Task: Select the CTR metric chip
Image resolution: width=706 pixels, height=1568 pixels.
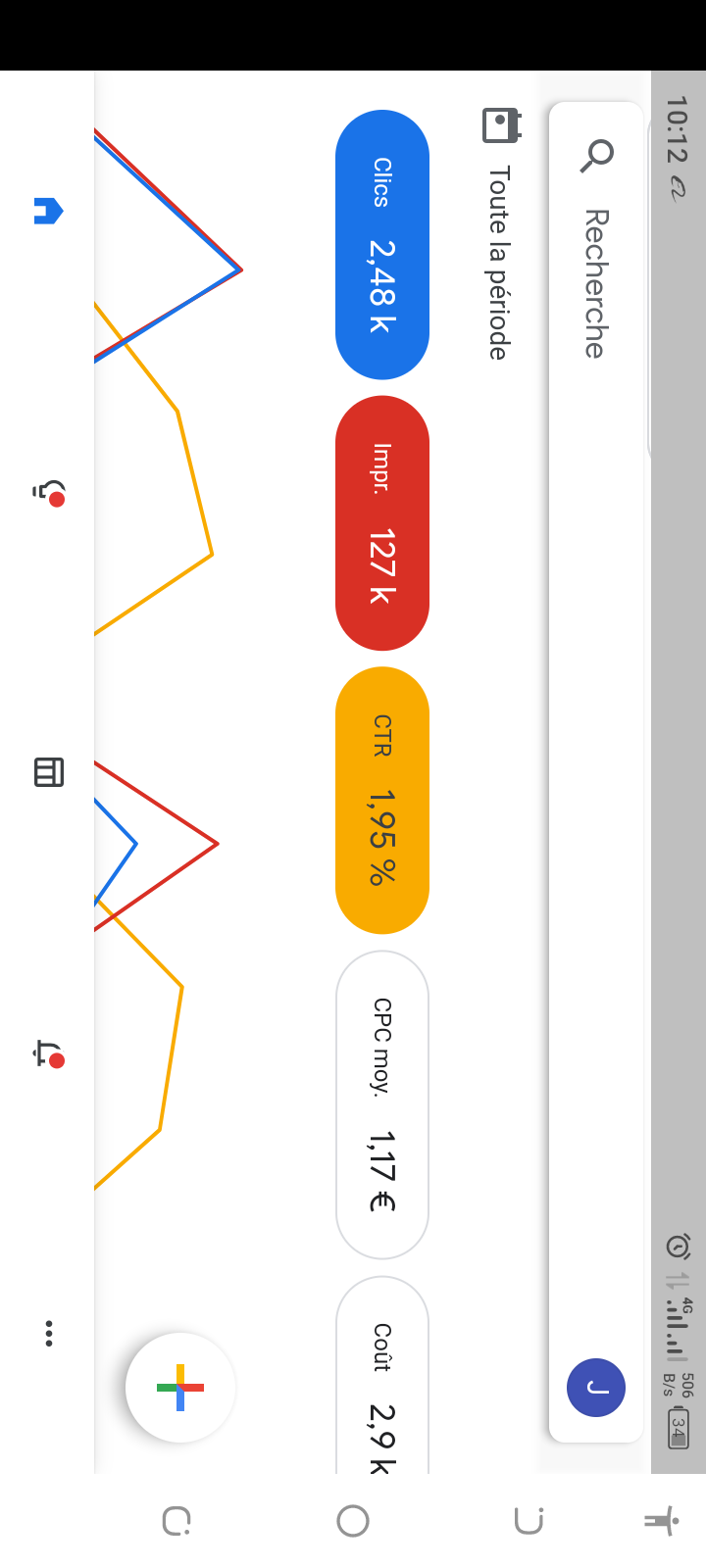Action: (382, 800)
